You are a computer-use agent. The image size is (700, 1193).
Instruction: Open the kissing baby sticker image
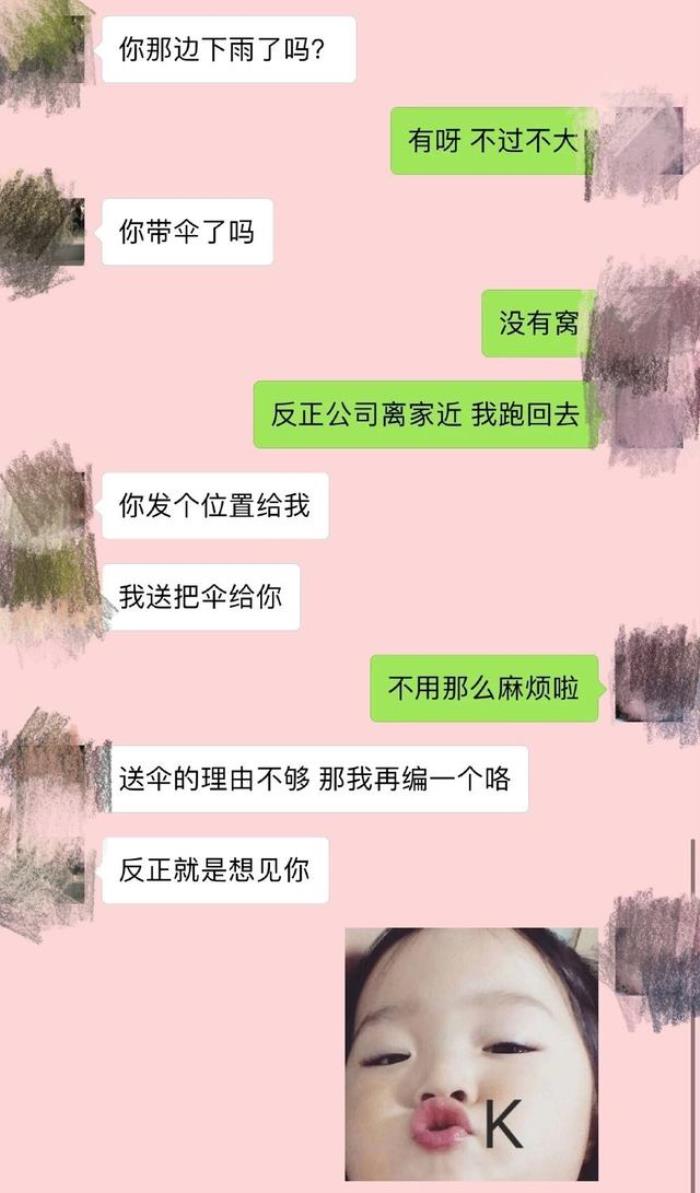pos(471,1054)
